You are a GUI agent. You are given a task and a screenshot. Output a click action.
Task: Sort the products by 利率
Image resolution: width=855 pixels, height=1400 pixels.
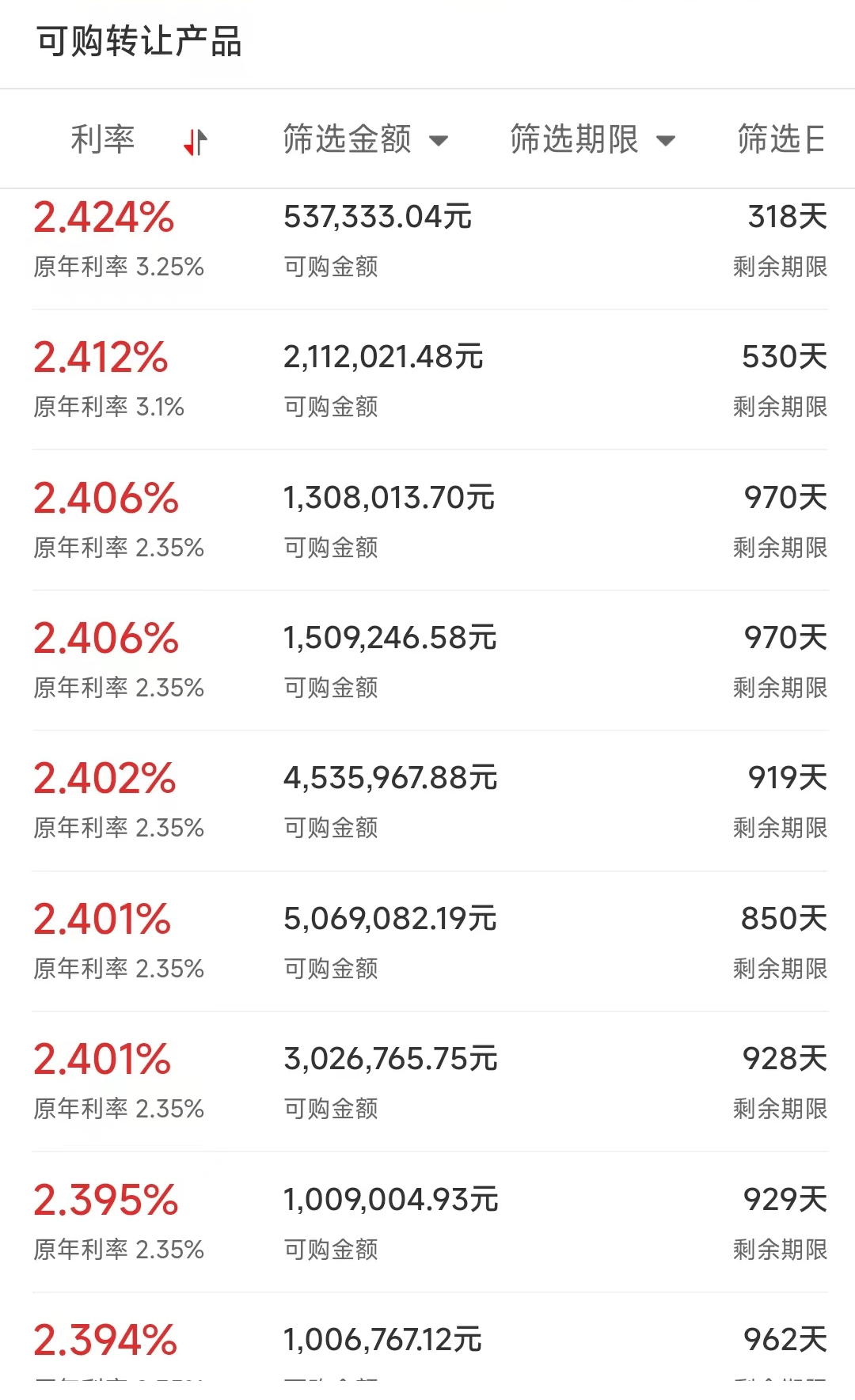click(139, 140)
